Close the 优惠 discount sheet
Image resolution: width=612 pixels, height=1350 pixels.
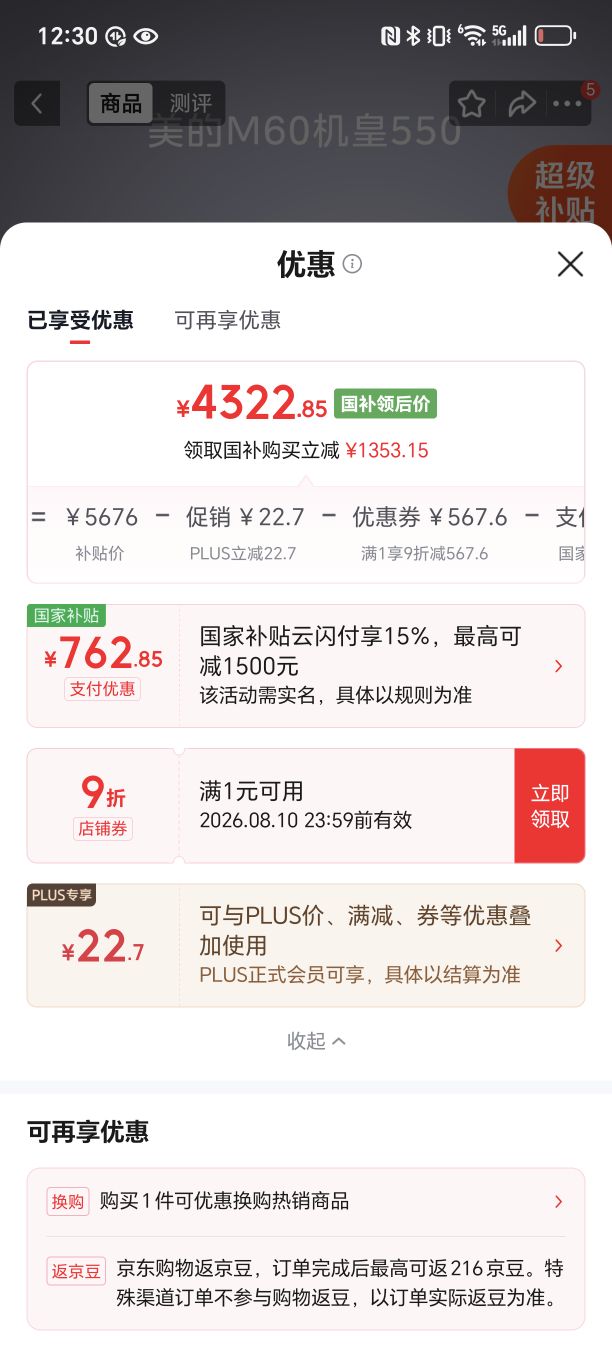(x=570, y=264)
